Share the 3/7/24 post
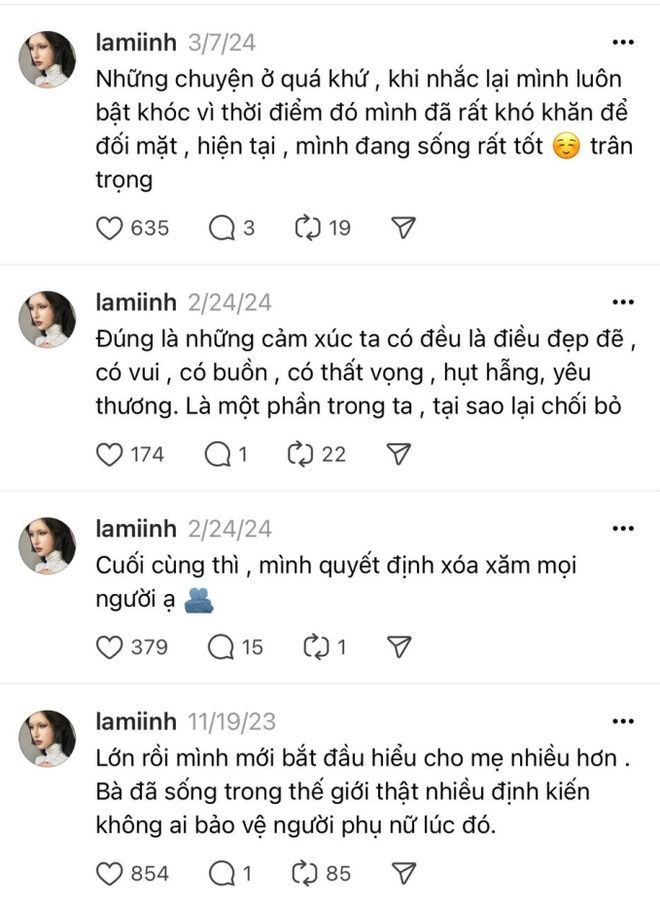Screen dimensions: 660x905 [401, 228]
